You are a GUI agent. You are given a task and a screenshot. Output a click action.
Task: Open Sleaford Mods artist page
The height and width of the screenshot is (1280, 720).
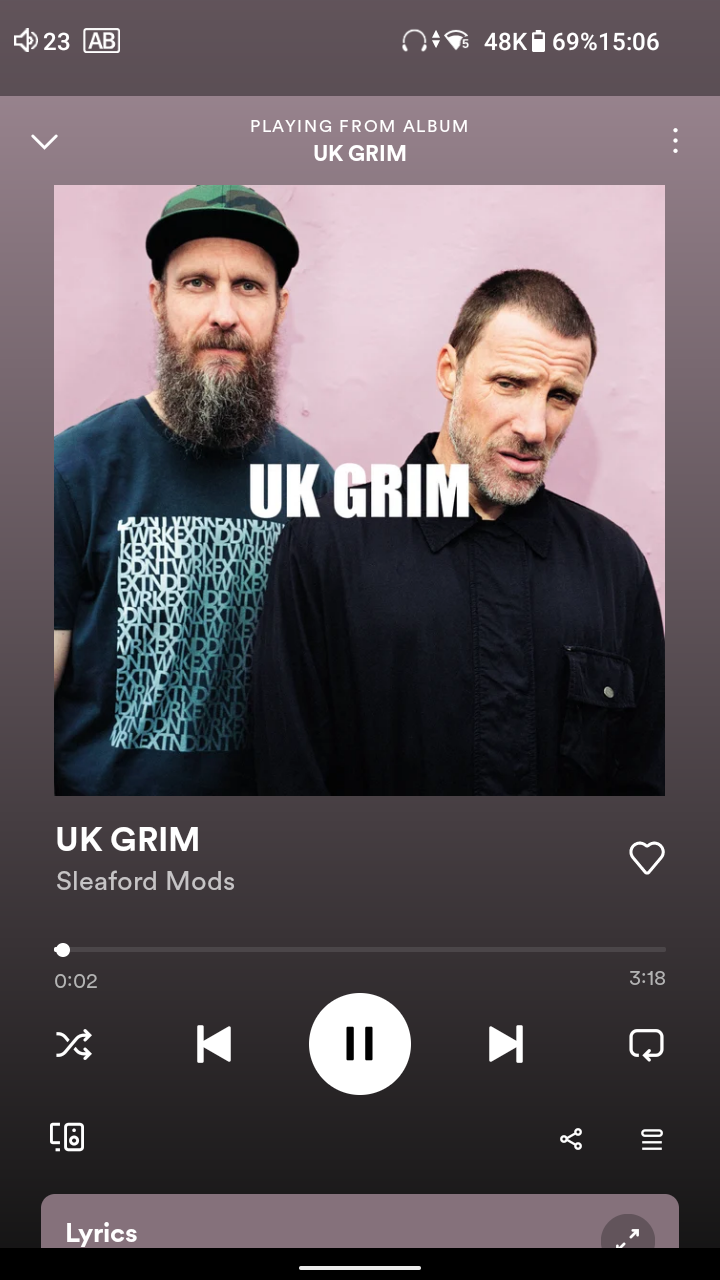(146, 881)
